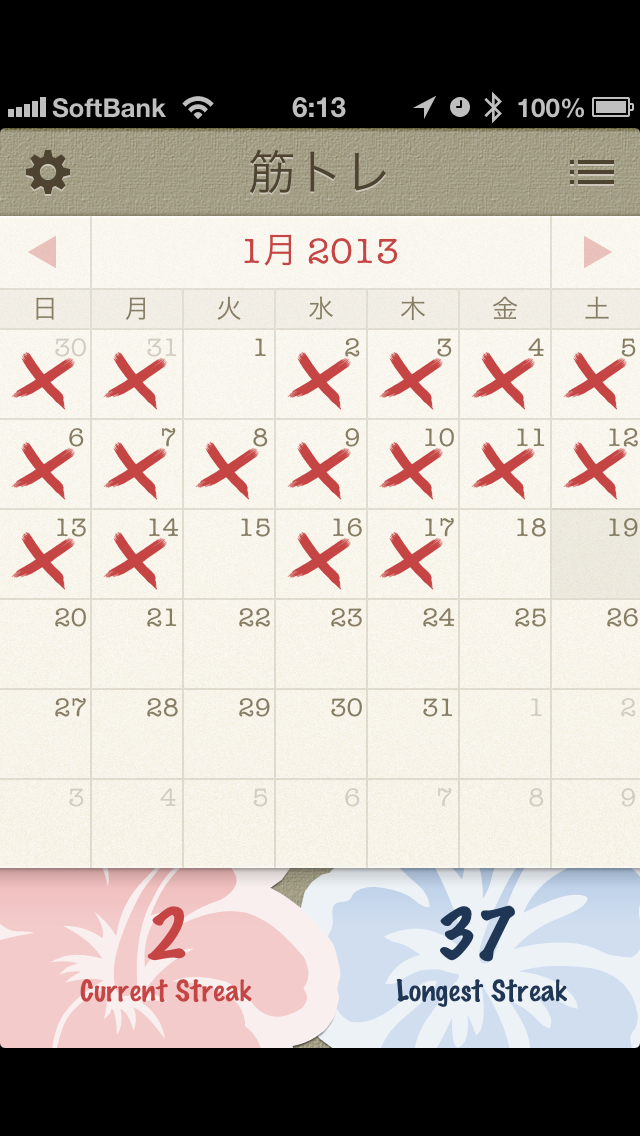This screenshot has width=640, height=1136.
Task: Remove the X from January 8
Action: [x=229, y=465]
